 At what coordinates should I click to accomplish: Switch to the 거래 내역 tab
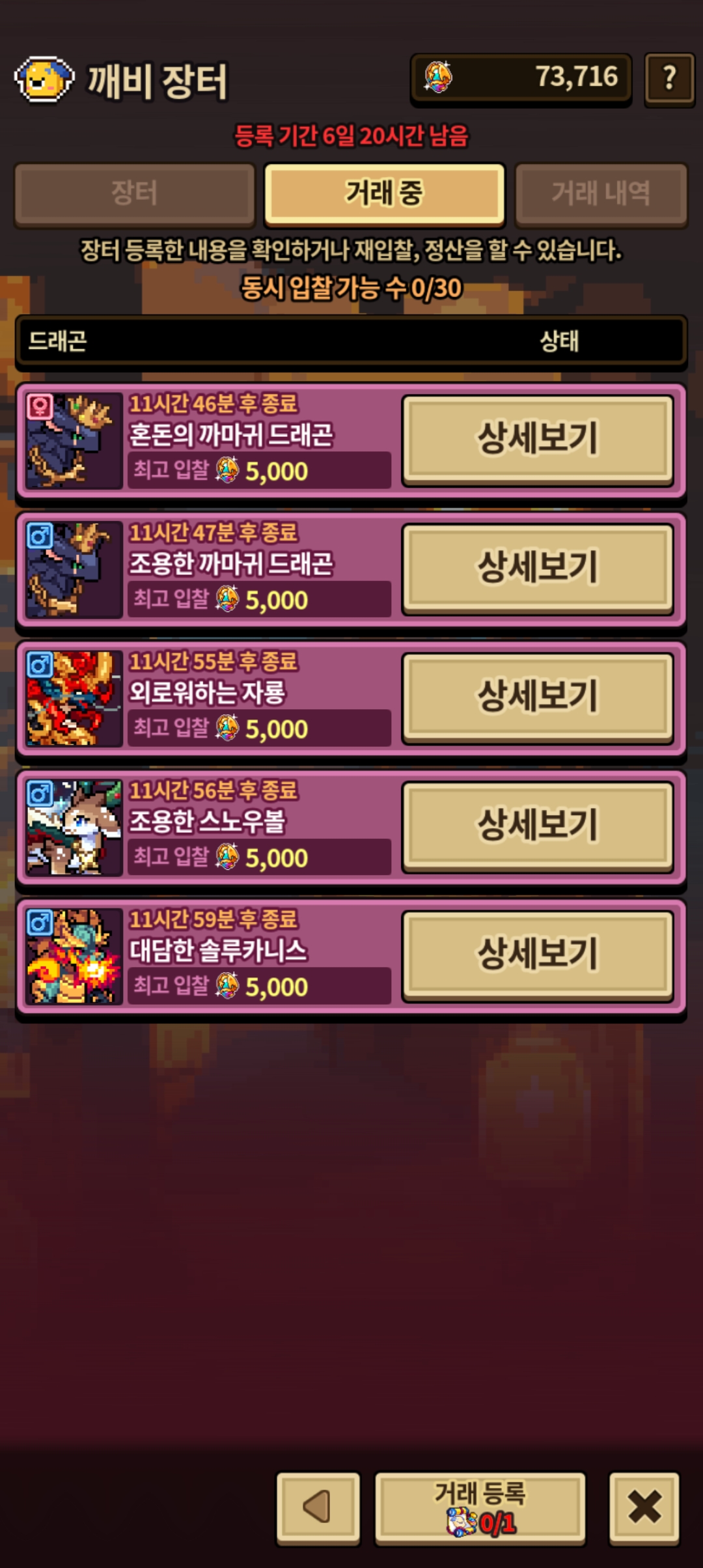pyautogui.click(x=601, y=194)
